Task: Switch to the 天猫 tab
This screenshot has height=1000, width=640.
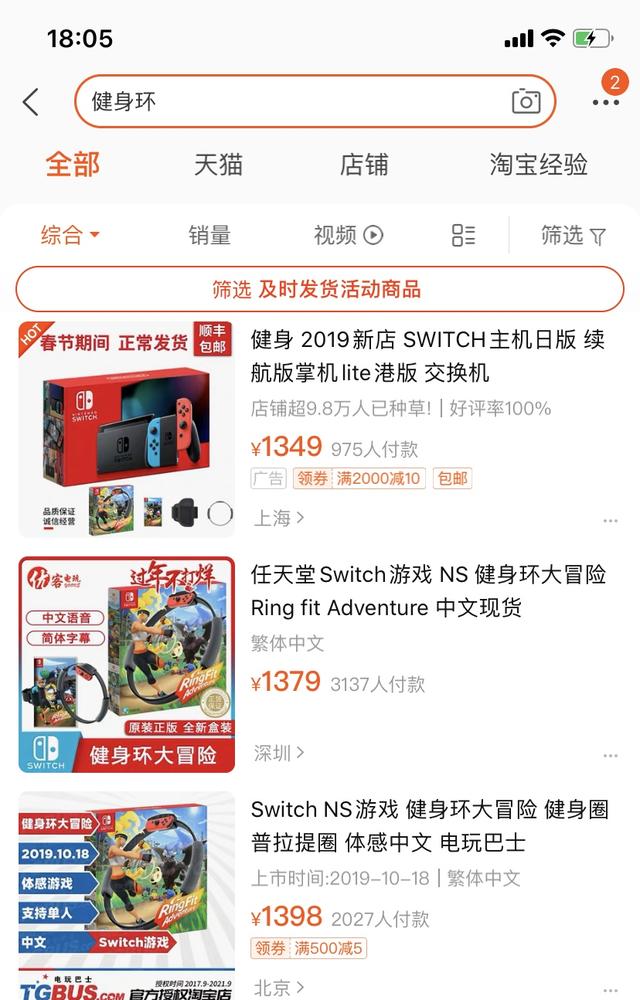Action: pyautogui.click(x=218, y=164)
